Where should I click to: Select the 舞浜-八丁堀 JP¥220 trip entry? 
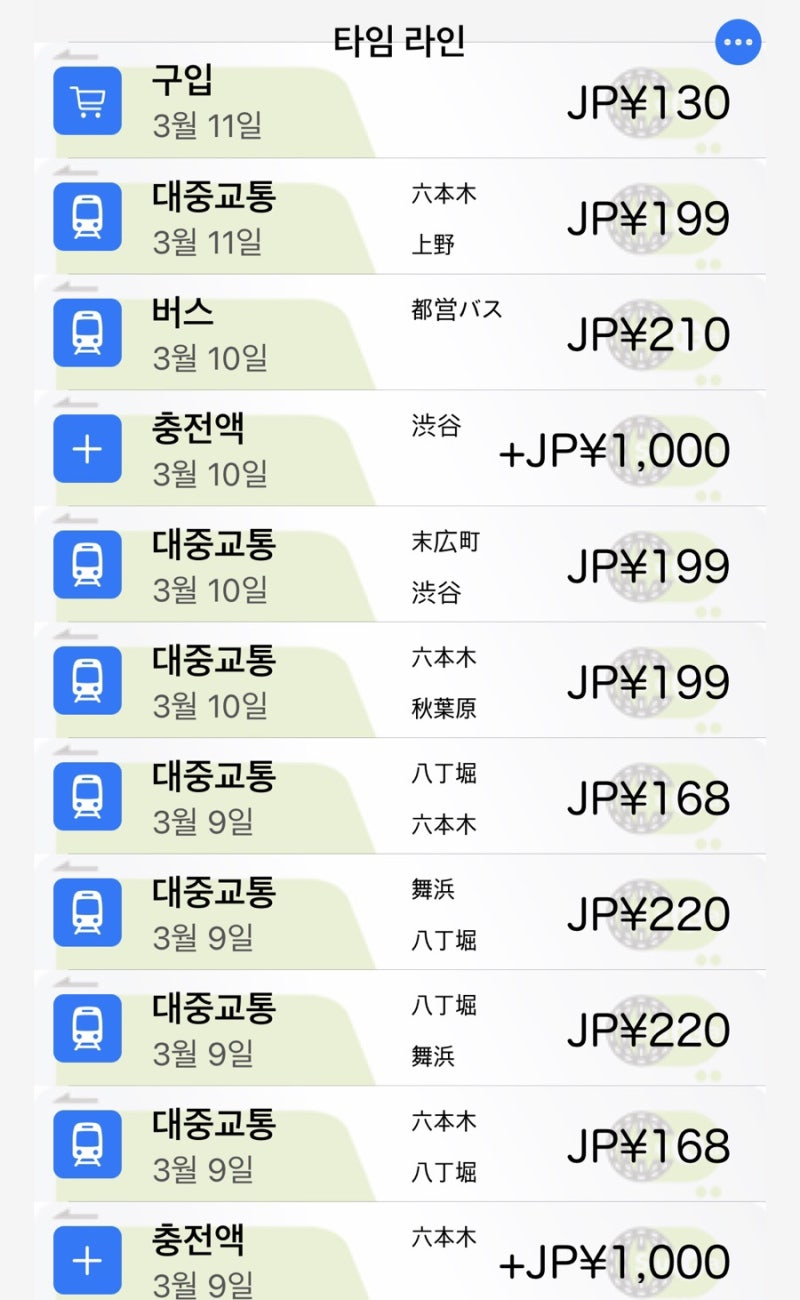pos(400,912)
